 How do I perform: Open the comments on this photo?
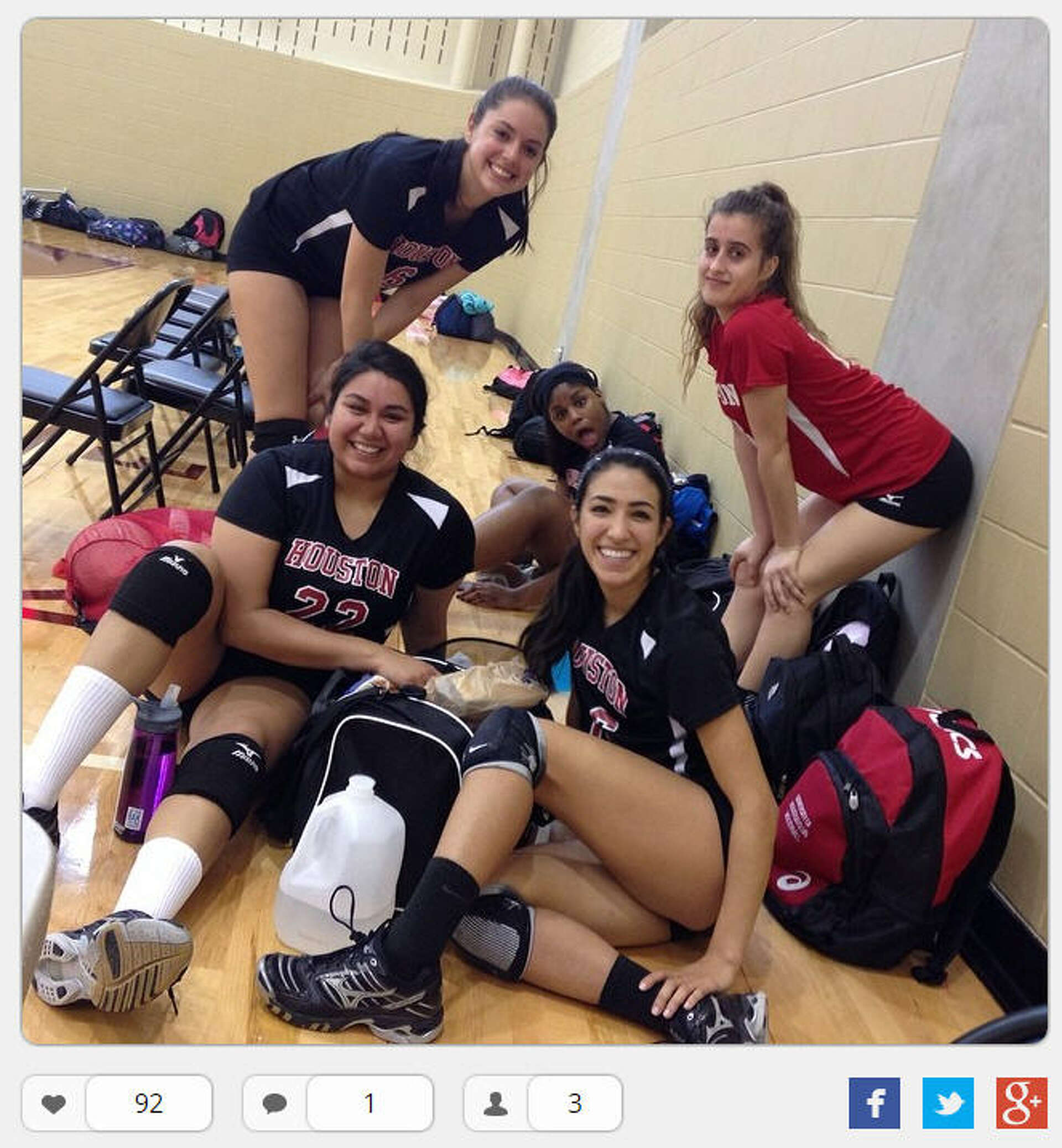point(275,1103)
